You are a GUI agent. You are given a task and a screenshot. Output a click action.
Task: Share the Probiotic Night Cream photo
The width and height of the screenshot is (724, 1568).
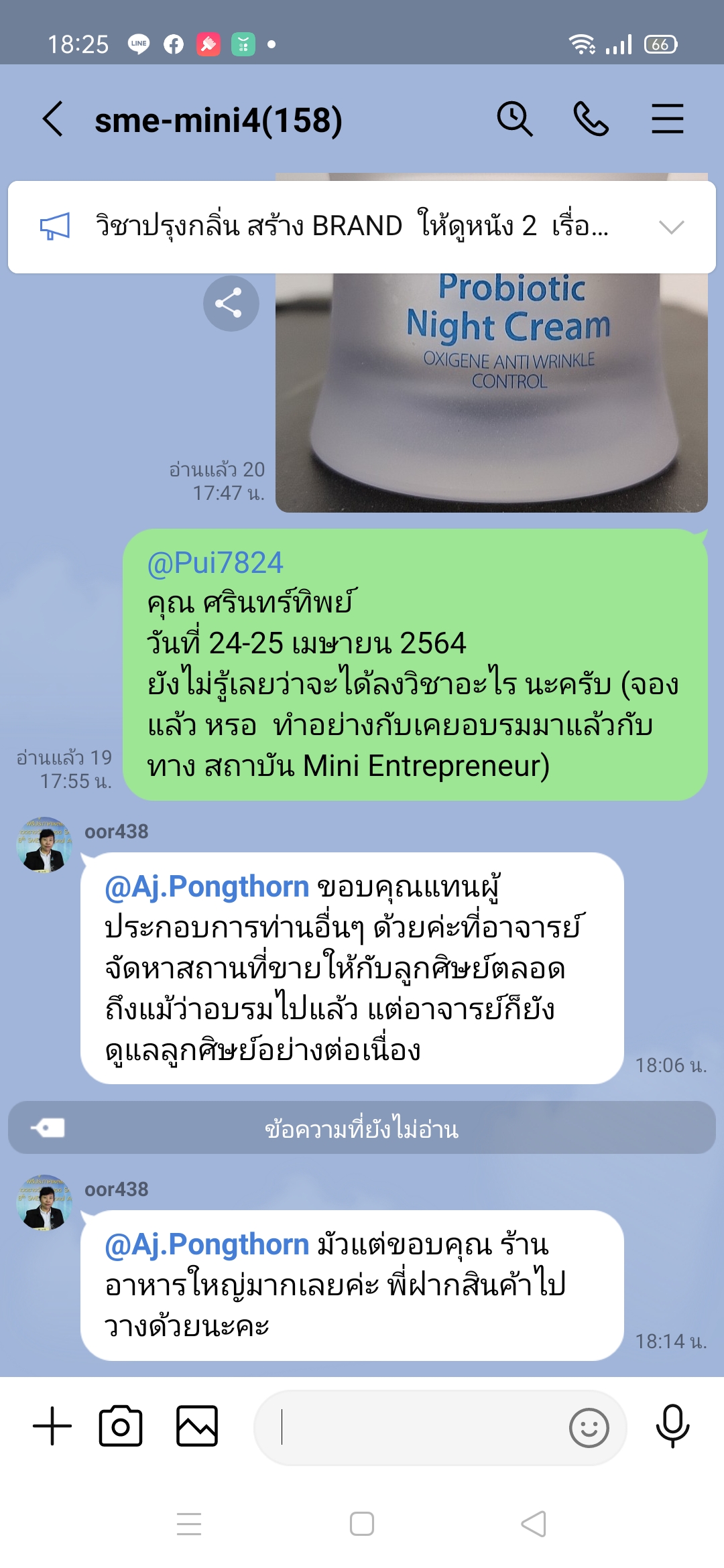[231, 304]
